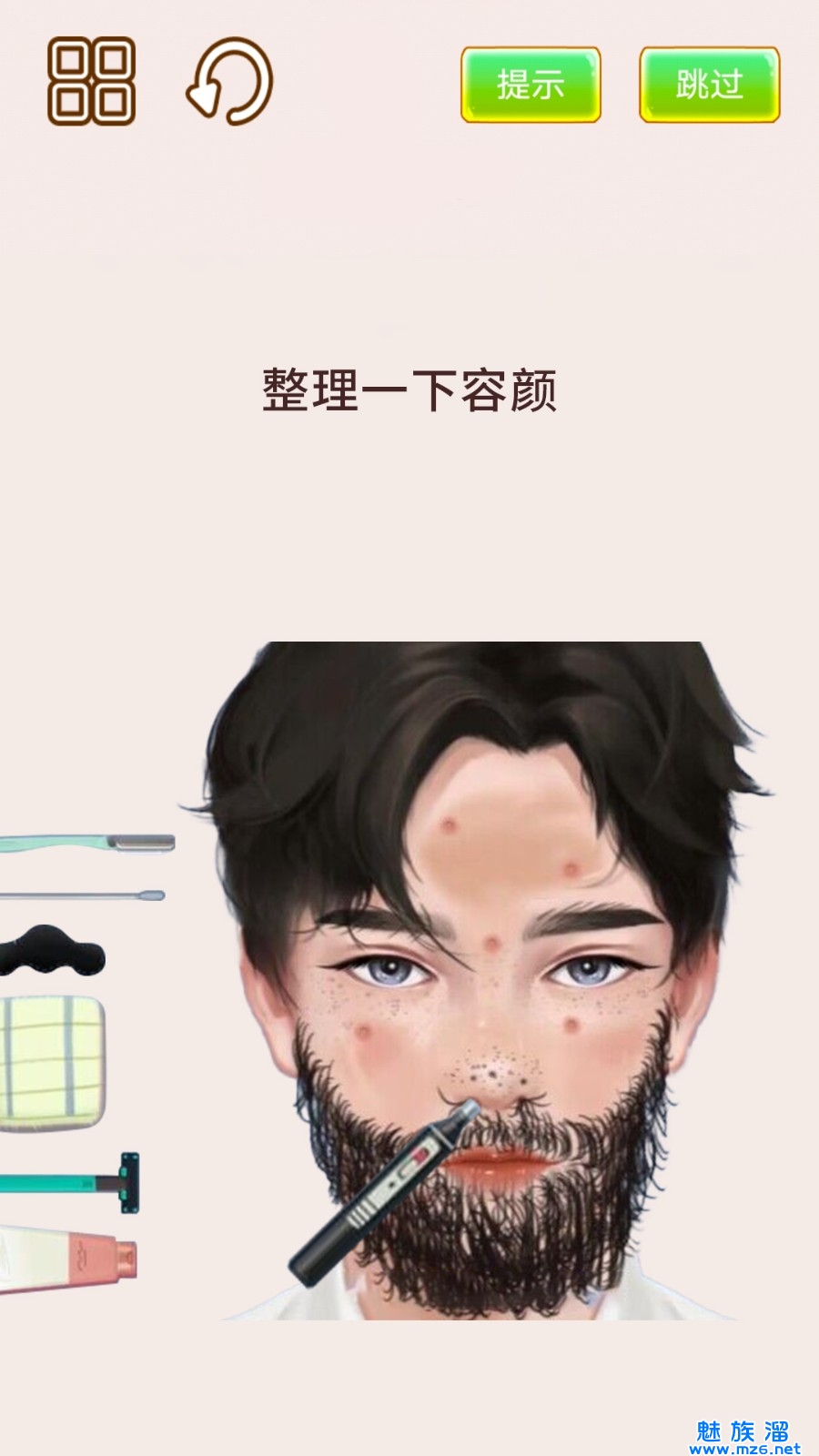Open the level grid menu
This screenshot has height=1456, width=819.
91,81
